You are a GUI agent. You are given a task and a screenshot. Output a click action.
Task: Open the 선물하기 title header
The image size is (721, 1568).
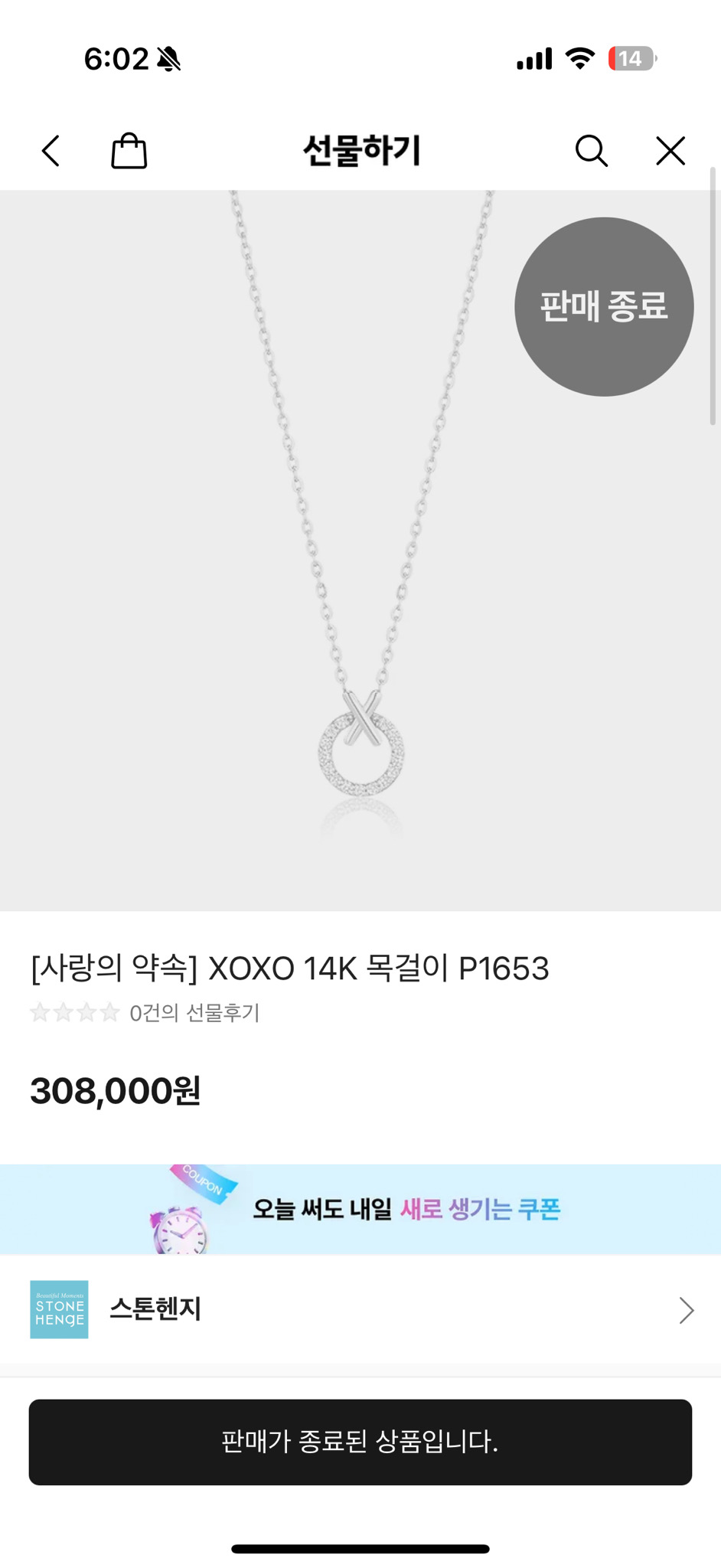coord(360,150)
